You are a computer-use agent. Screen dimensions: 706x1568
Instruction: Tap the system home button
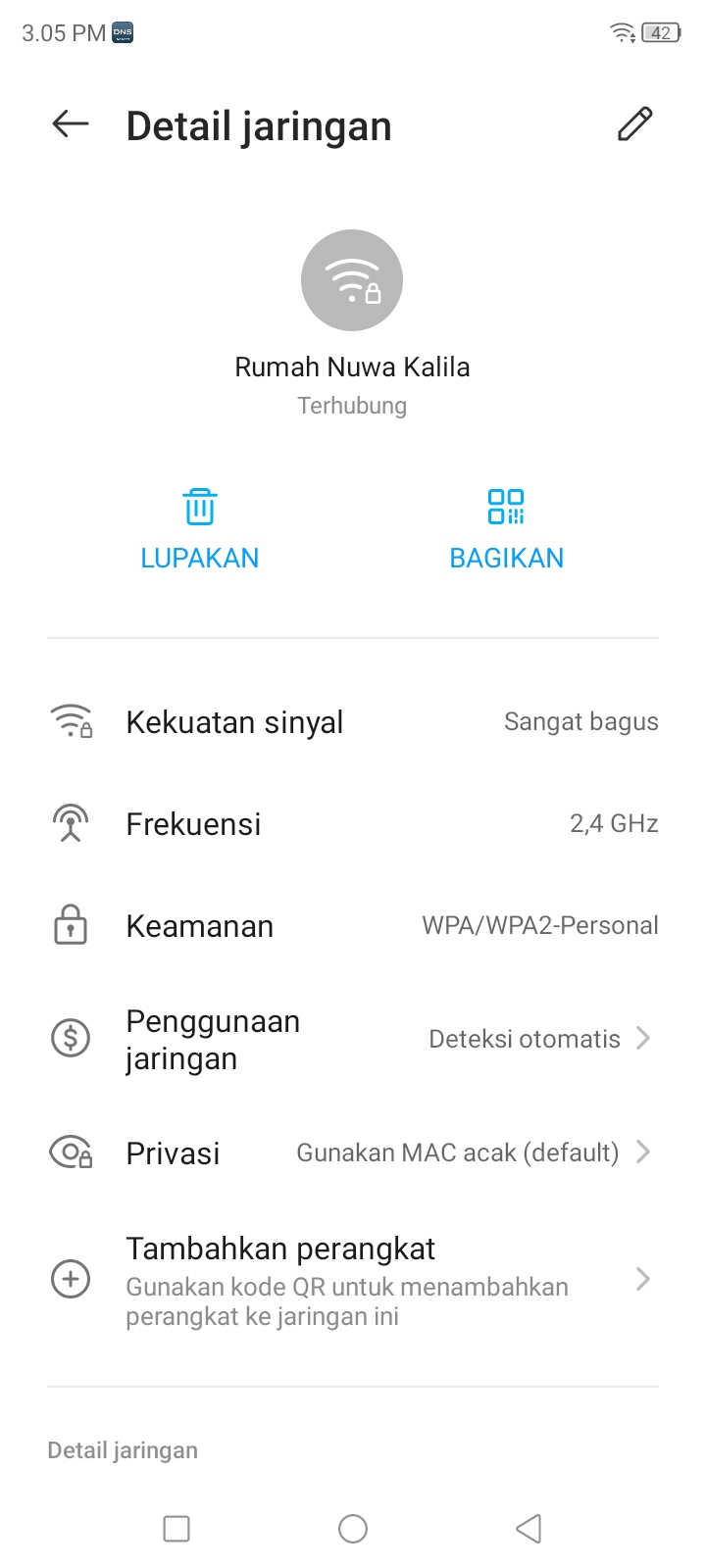pos(353,1529)
